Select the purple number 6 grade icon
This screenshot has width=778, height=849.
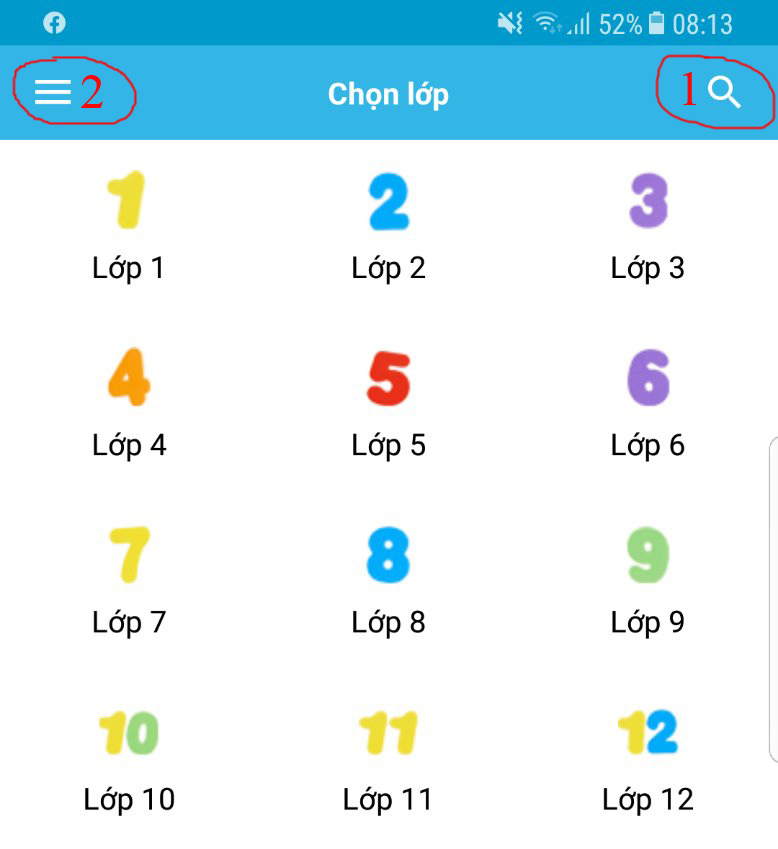click(648, 378)
